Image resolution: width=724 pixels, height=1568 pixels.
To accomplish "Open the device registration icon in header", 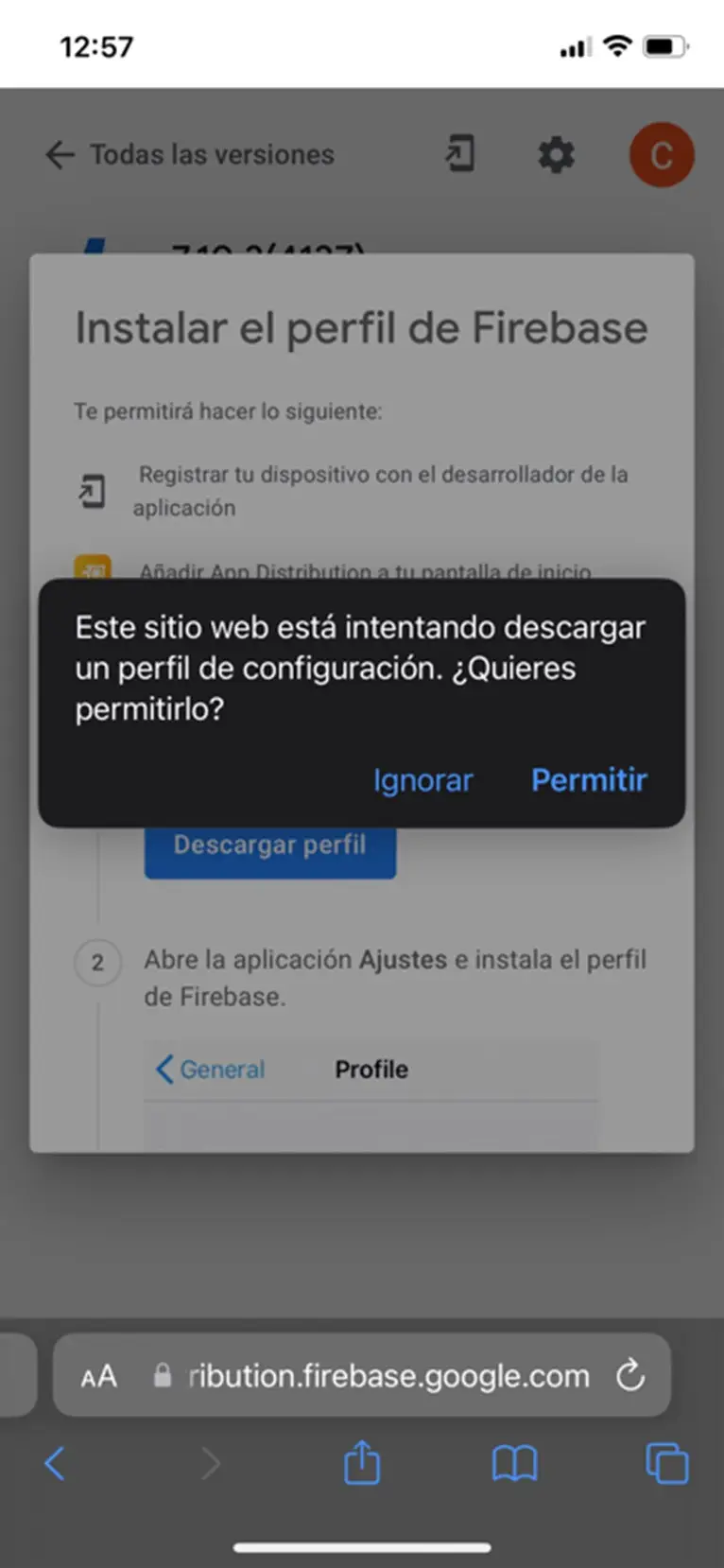I will (x=460, y=154).
